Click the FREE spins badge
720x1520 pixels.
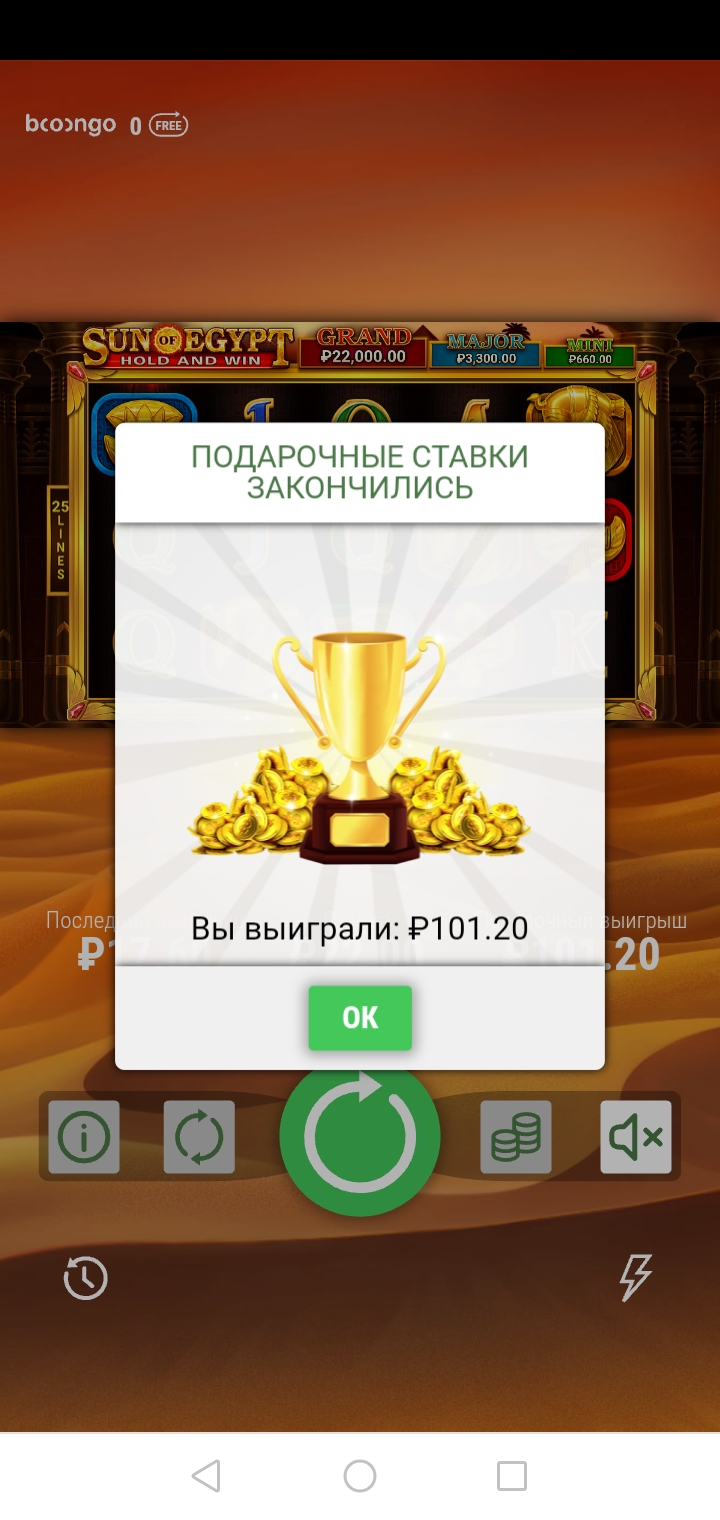[x=170, y=125]
